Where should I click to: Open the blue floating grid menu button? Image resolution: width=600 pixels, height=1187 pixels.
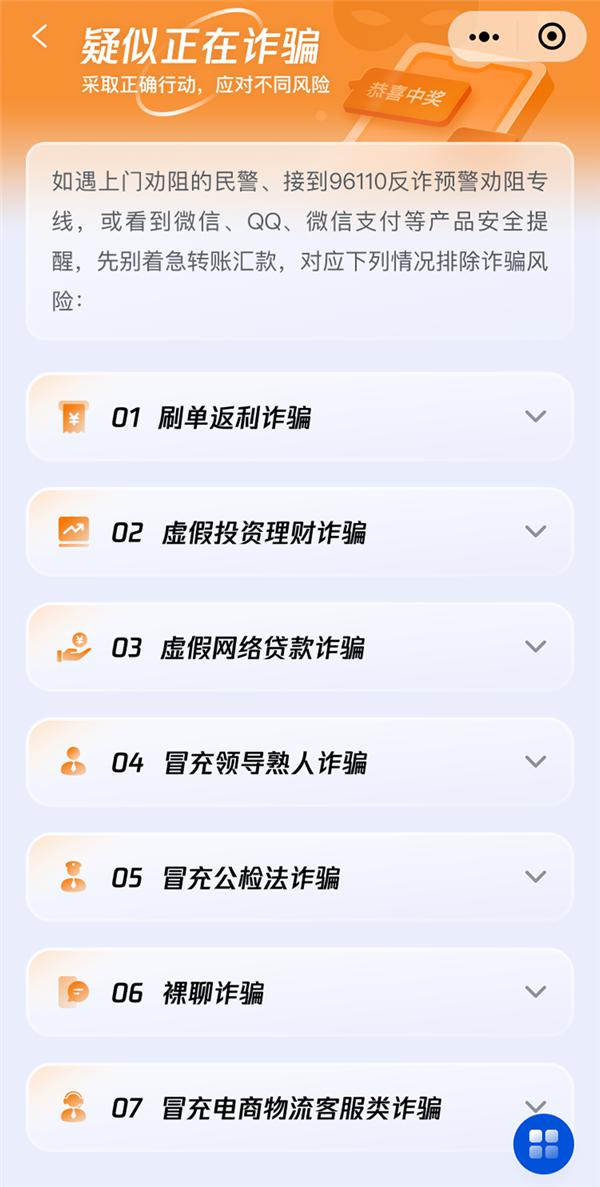[543, 1143]
